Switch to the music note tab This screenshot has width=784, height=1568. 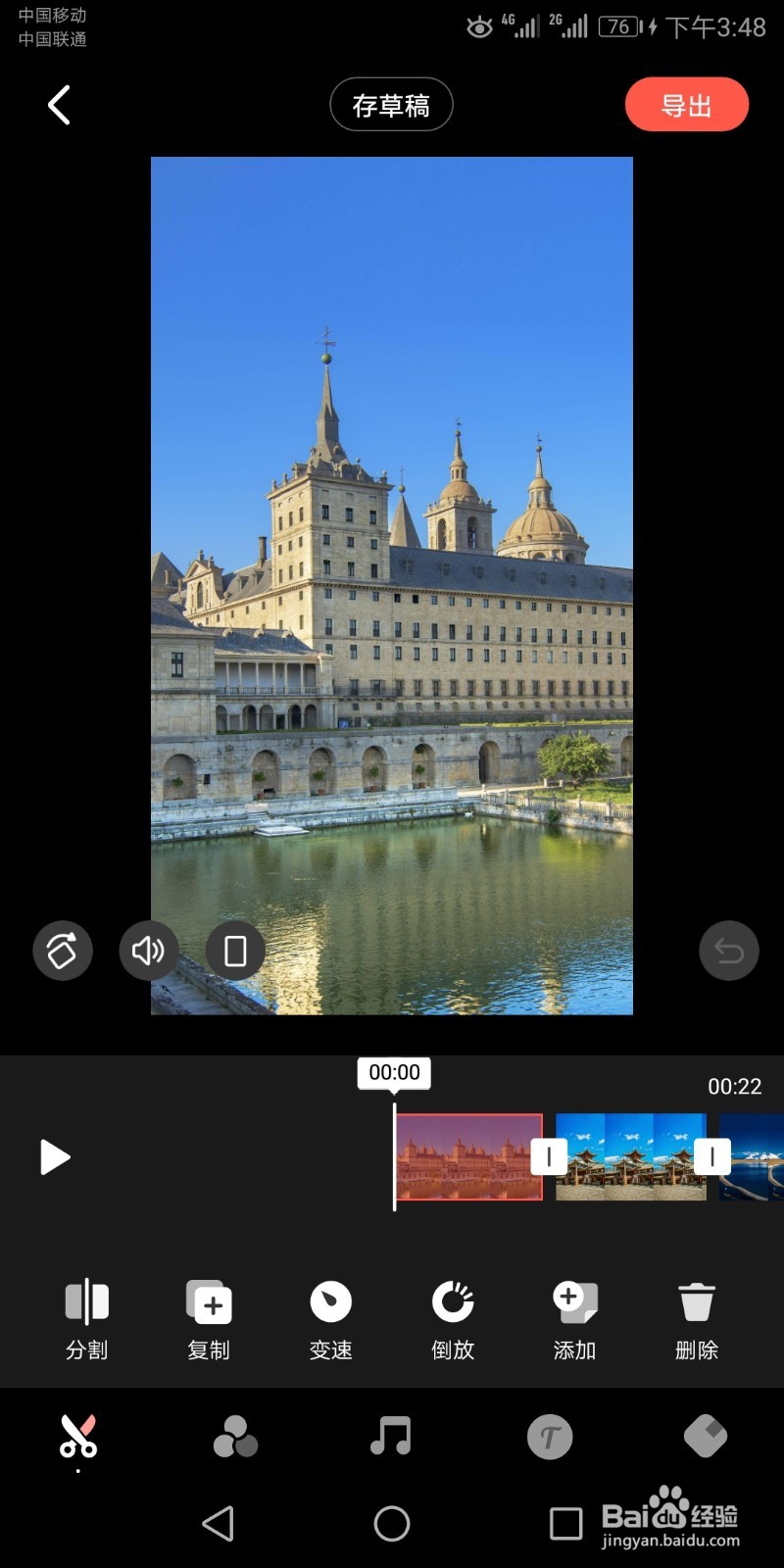pos(390,1437)
